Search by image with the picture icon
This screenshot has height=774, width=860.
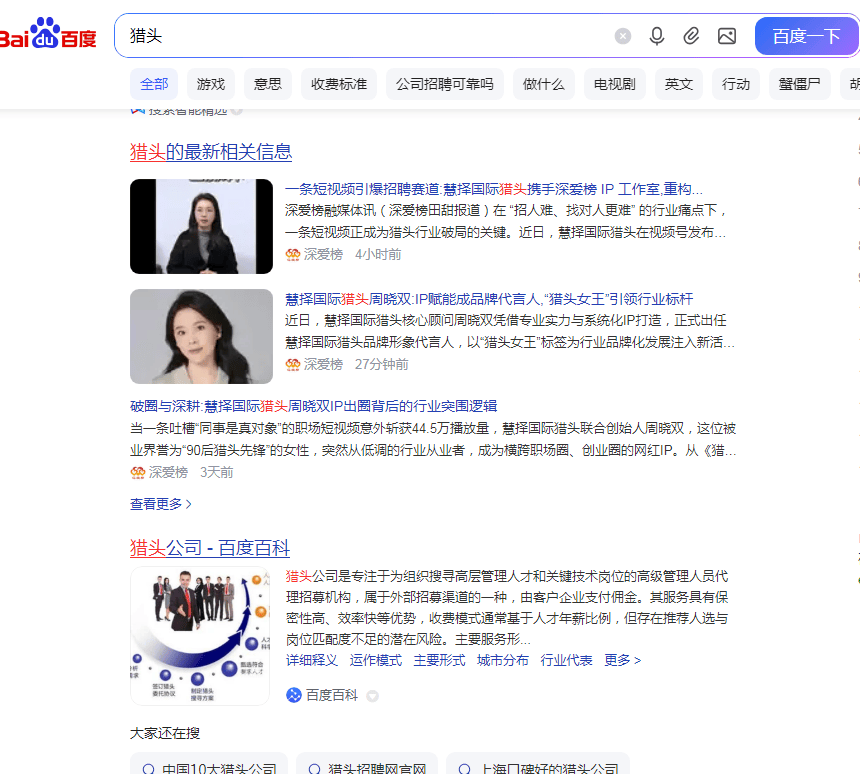[727, 36]
